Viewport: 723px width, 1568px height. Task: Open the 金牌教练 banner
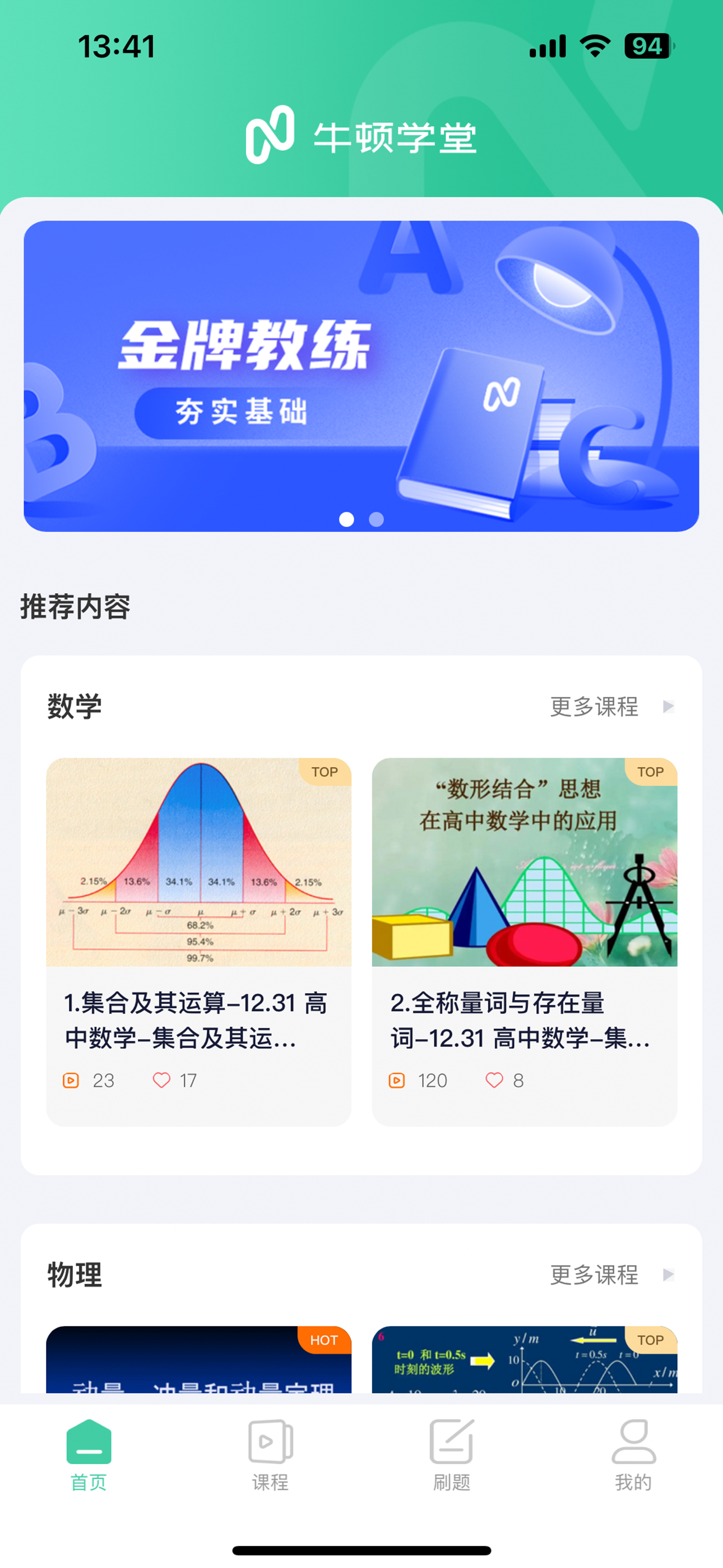(x=361, y=376)
